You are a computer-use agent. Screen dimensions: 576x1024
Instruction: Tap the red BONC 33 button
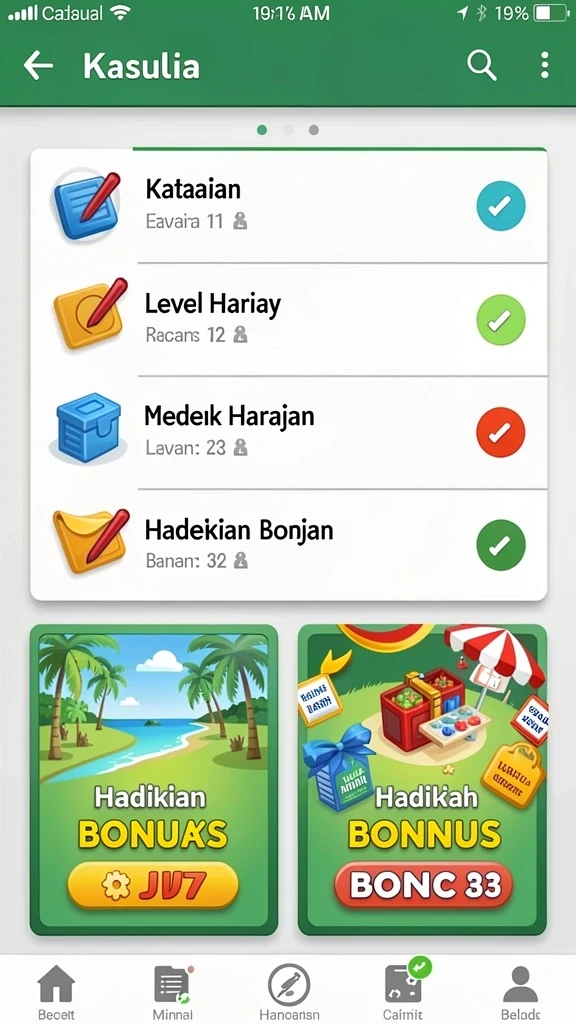[424, 885]
